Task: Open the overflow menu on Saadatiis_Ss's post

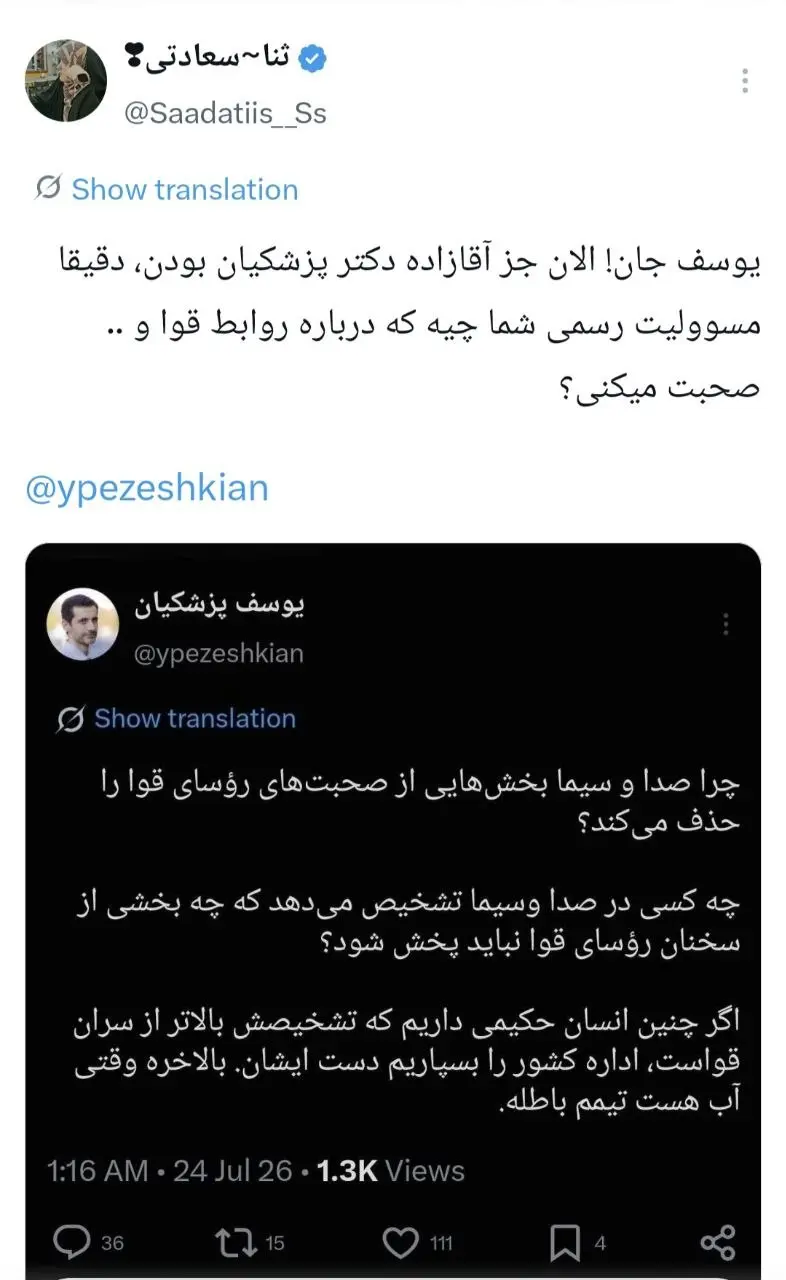Action: pyautogui.click(x=745, y=81)
